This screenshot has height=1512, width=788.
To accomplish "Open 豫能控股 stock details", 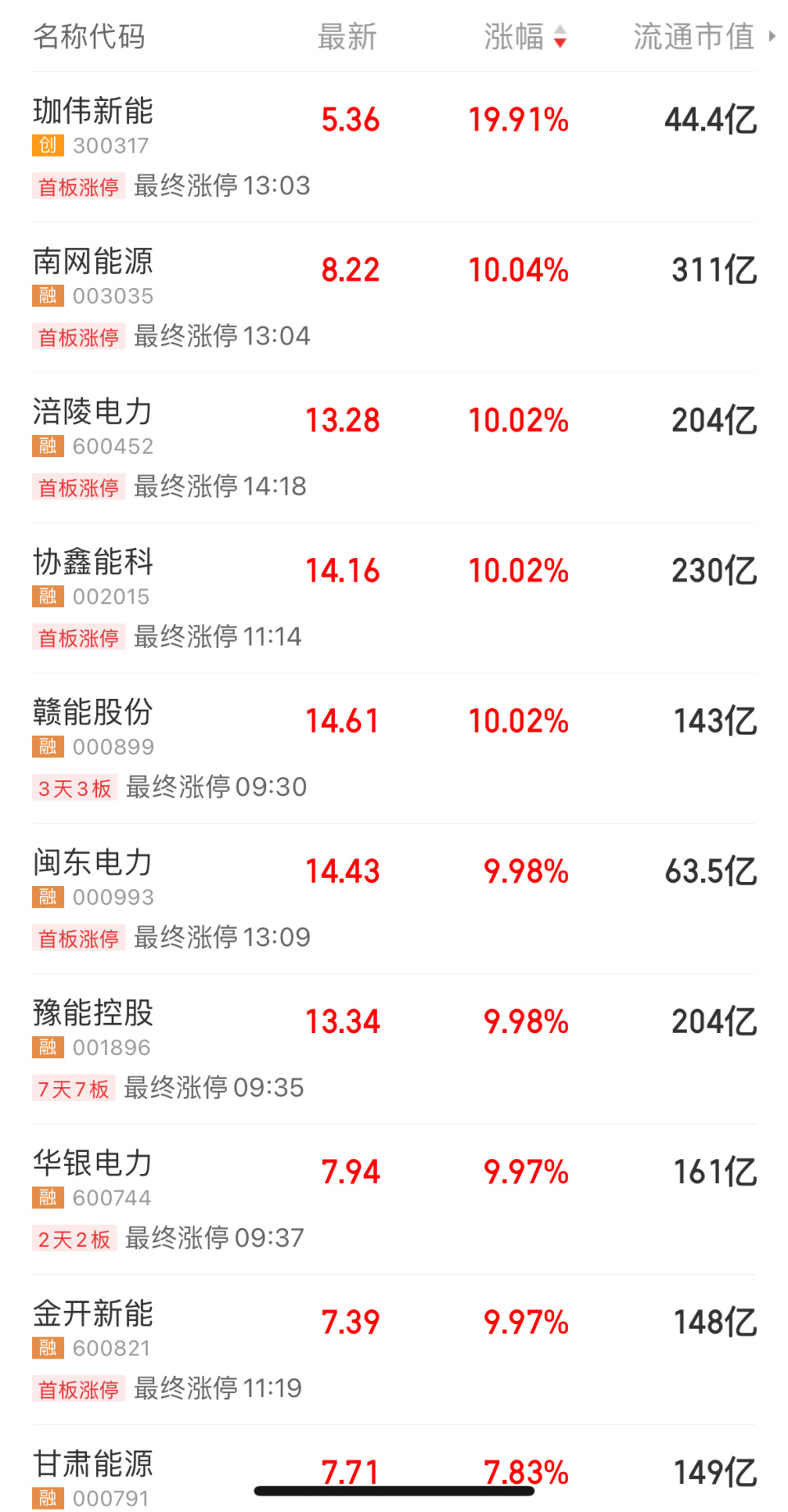I will (93, 1014).
